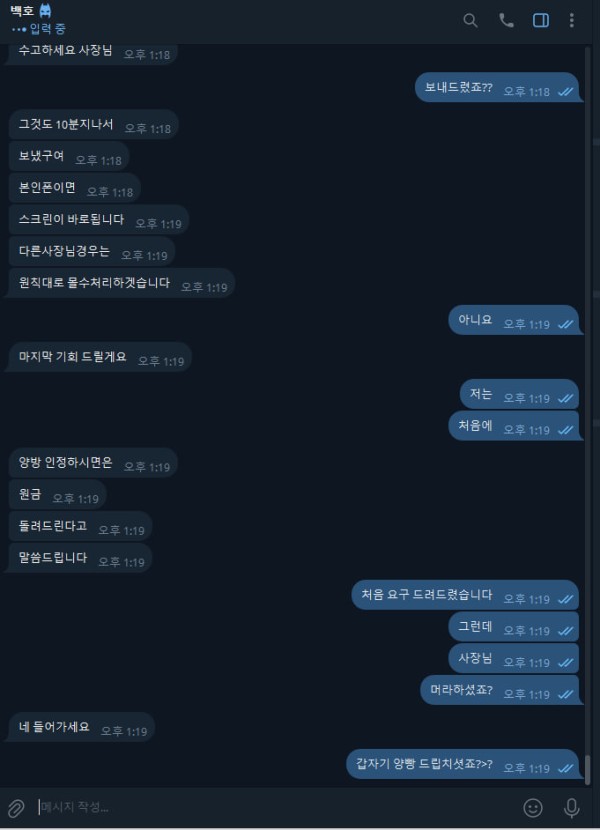
Task: Toggle the side panel view
Action: tap(541, 20)
